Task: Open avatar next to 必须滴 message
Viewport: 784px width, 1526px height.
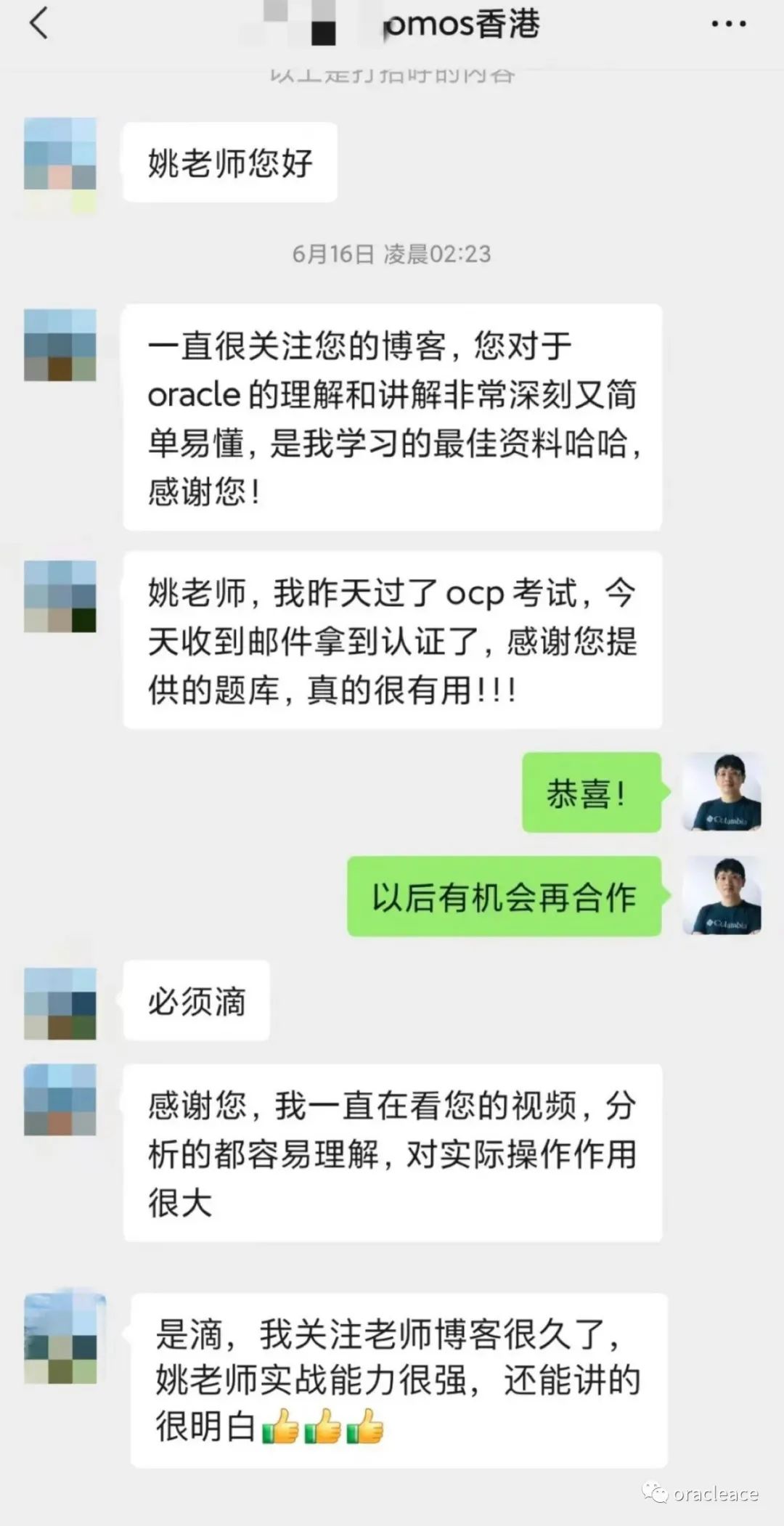Action: pos(60,1003)
